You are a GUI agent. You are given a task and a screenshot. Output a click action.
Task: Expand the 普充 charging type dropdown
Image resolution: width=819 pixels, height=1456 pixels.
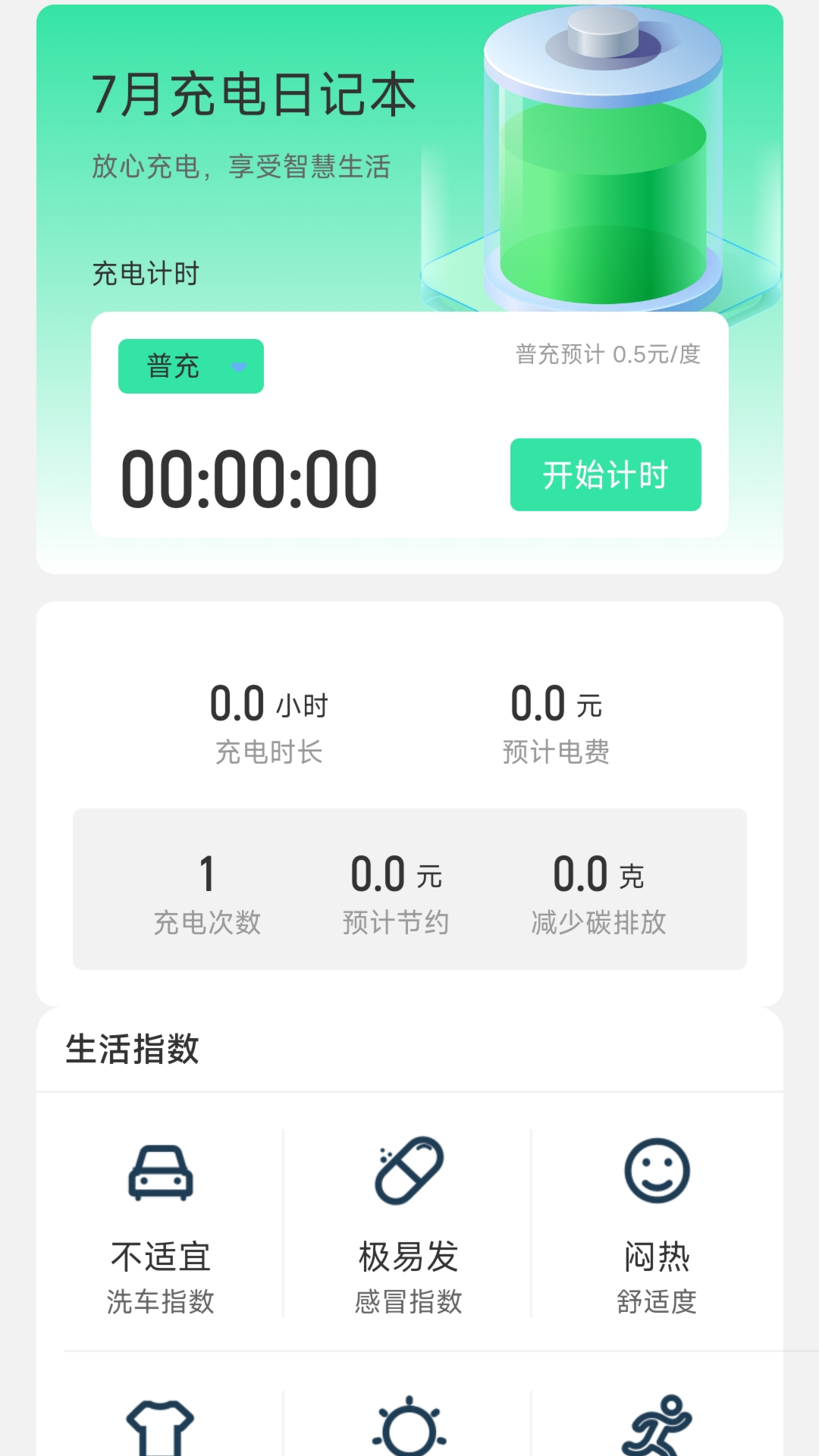pyautogui.click(x=190, y=366)
